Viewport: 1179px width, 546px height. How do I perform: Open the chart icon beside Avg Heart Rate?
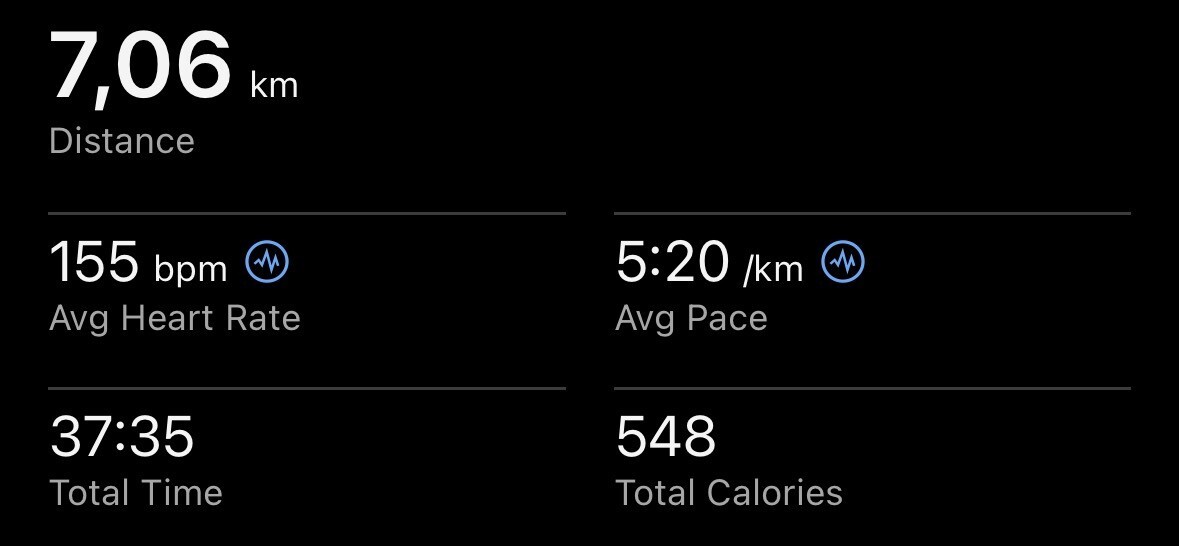pos(267,263)
